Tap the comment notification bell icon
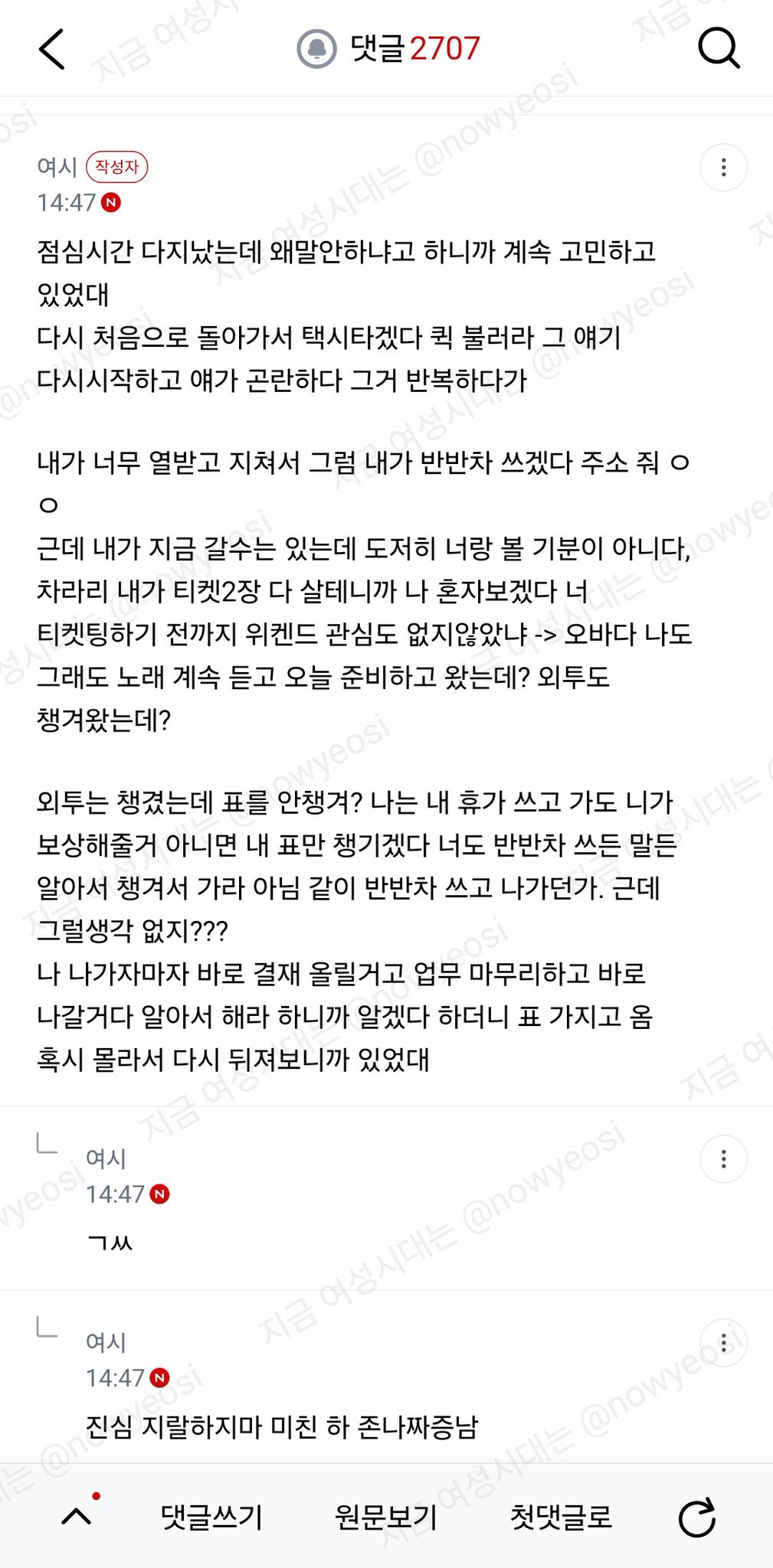 click(x=316, y=49)
